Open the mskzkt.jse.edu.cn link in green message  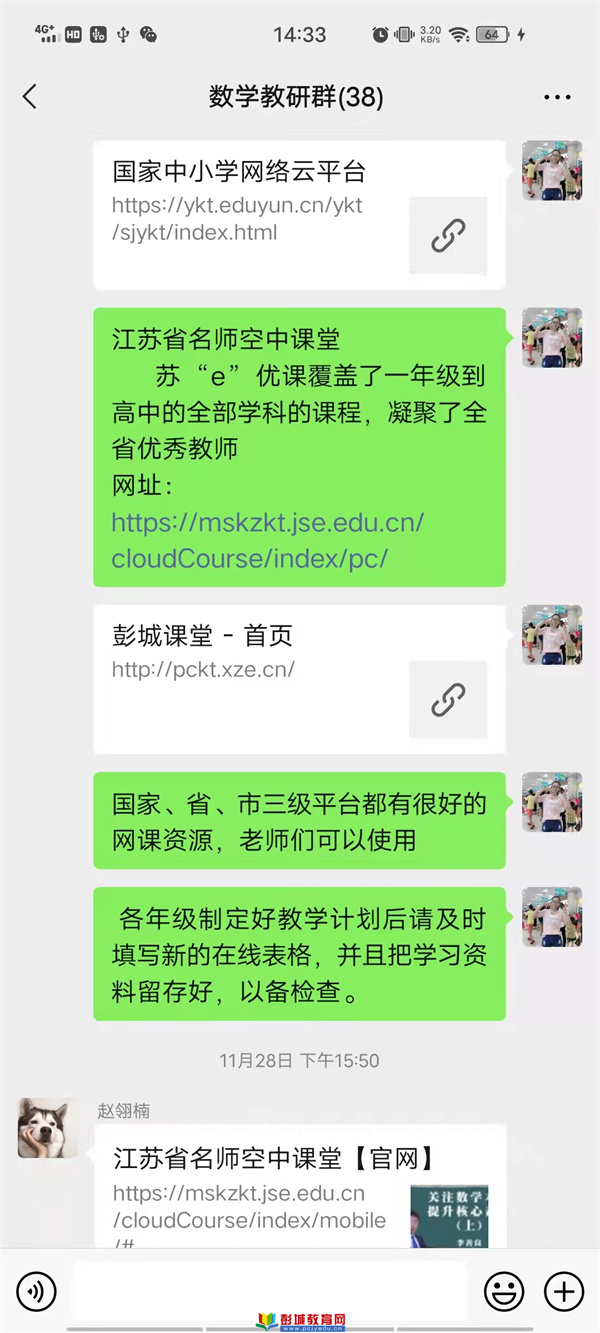268,540
